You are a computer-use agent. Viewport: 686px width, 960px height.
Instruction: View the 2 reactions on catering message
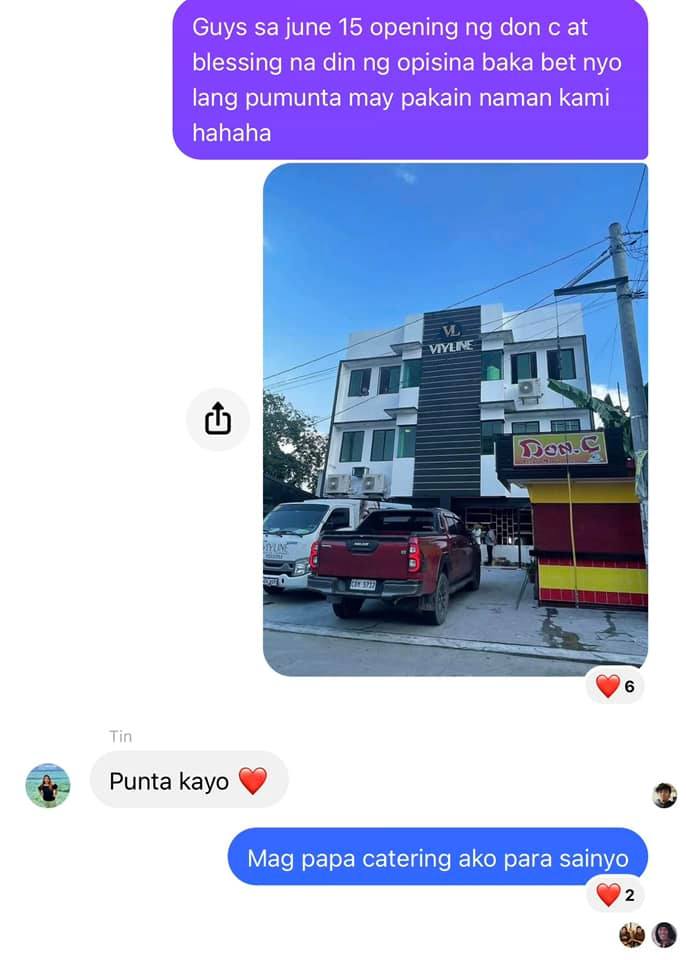click(615, 894)
